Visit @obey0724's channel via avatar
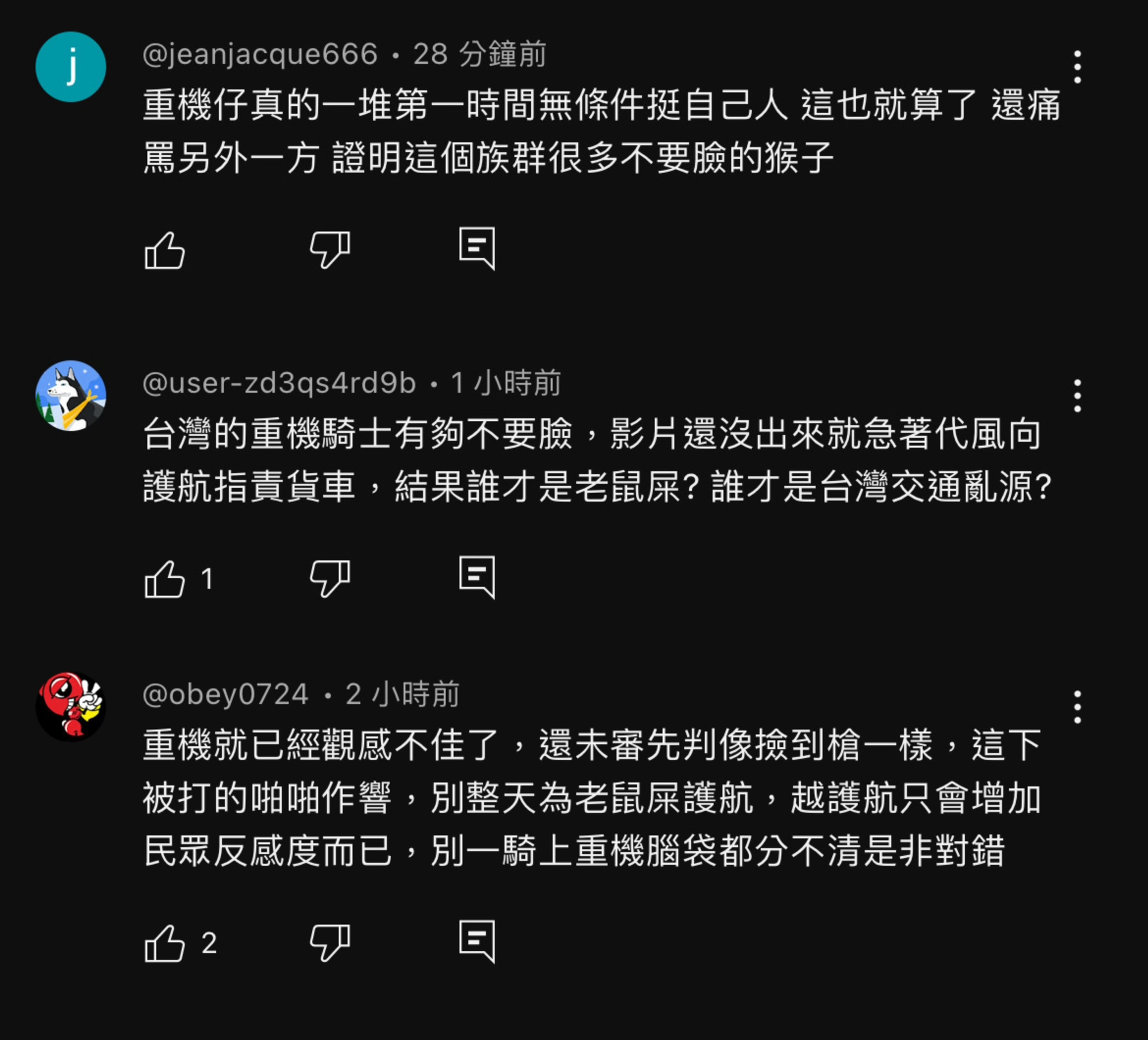 [x=71, y=707]
